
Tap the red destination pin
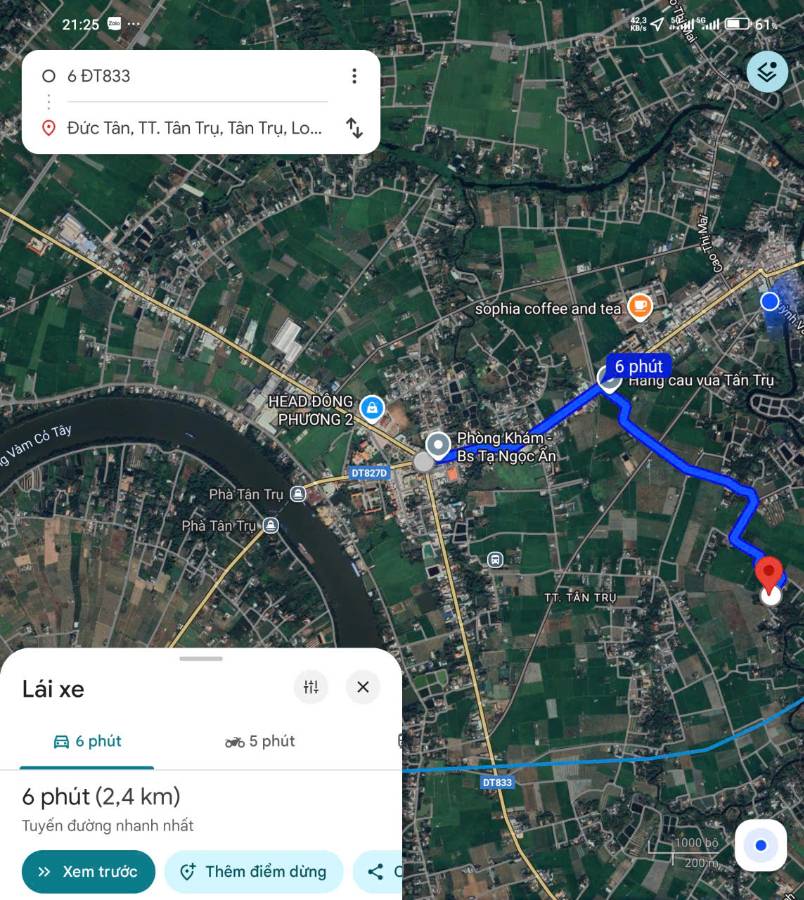(768, 574)
